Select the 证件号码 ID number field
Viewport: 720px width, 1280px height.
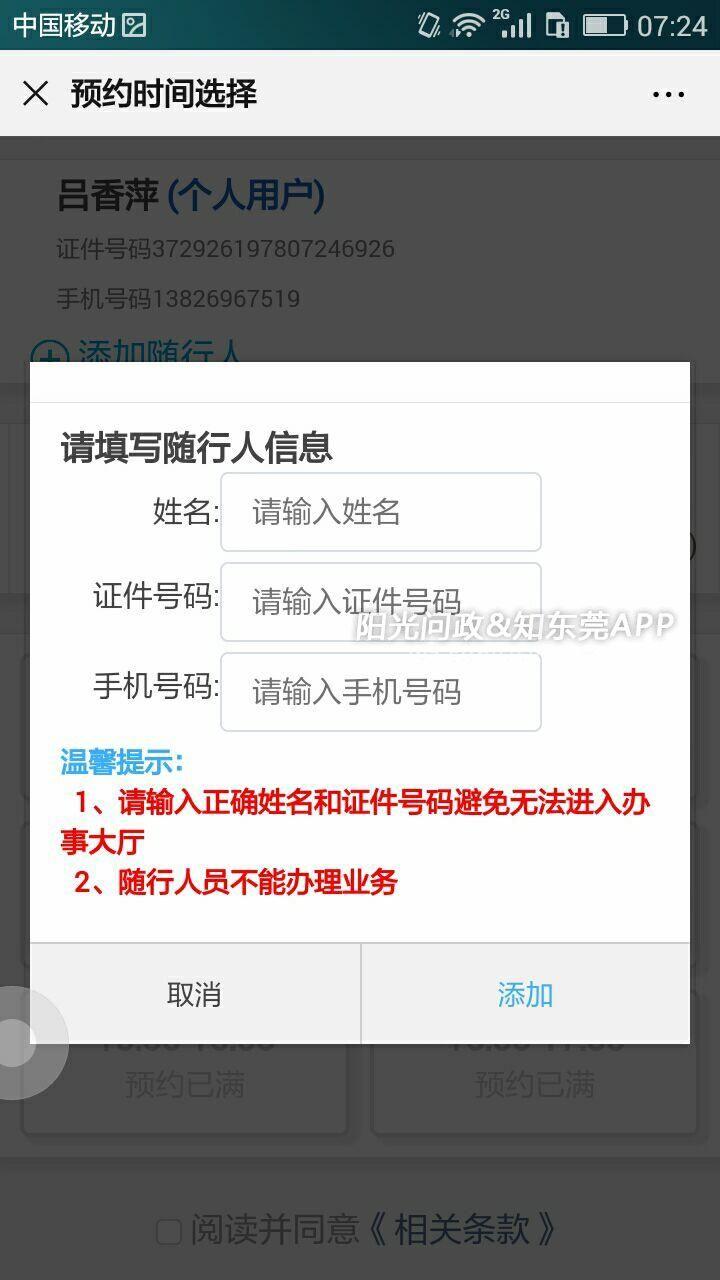381,602
